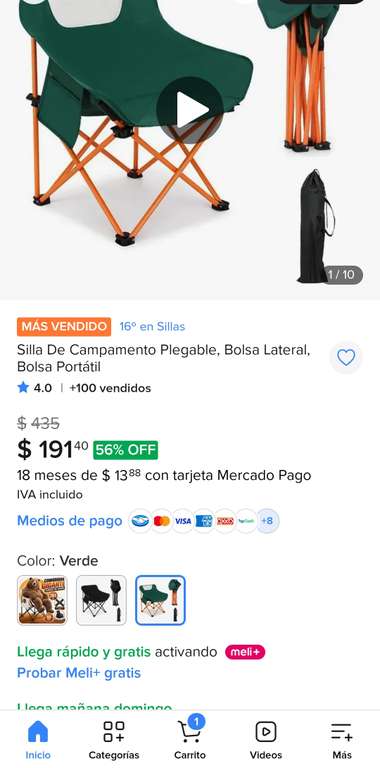The height and width of the screenshot is (768, 380).
Task: Go to the Inicio tab
Action: pyautogui.click(x=38, y=740)
